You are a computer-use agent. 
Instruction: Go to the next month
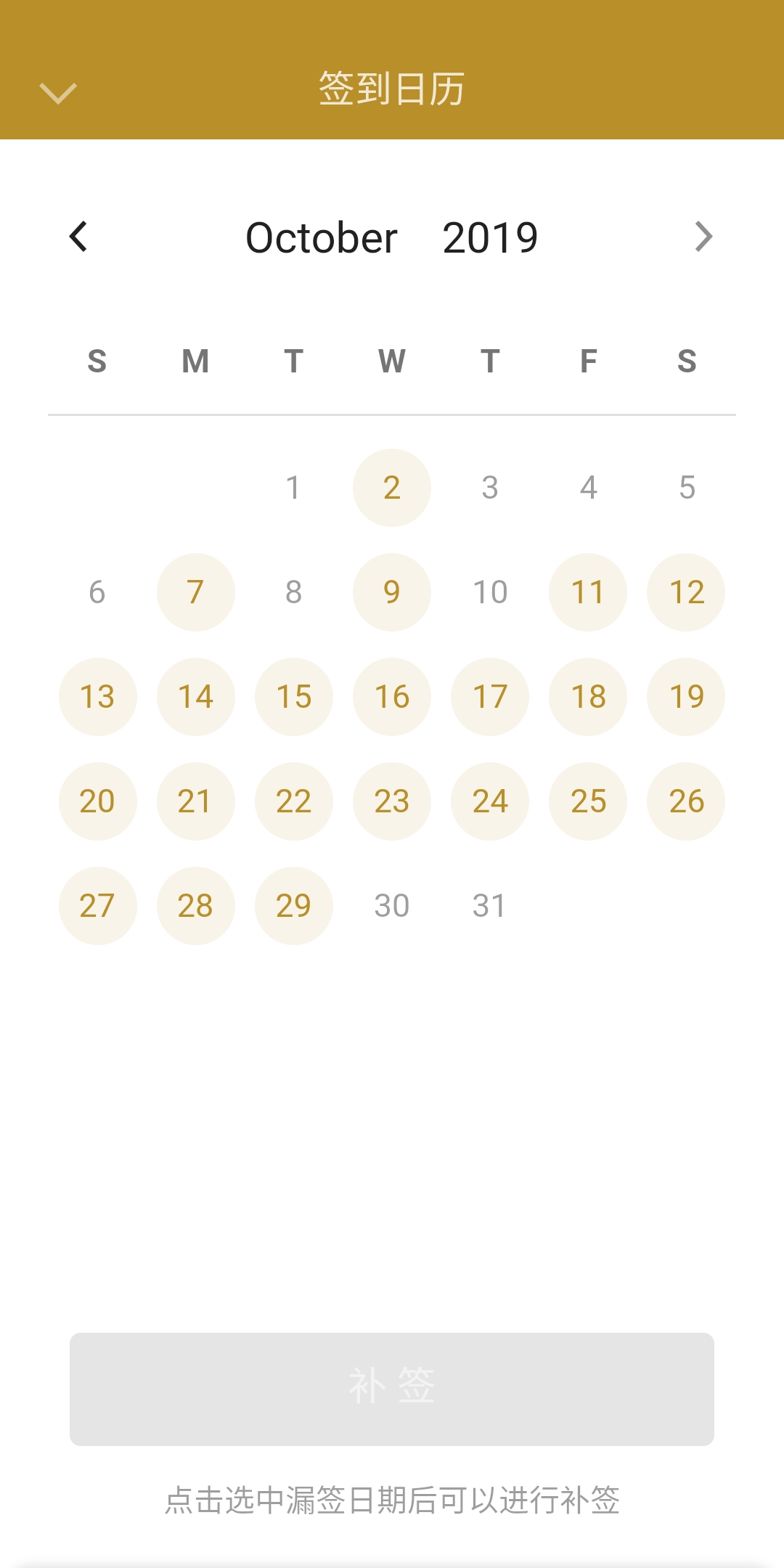tap(703, 237)
